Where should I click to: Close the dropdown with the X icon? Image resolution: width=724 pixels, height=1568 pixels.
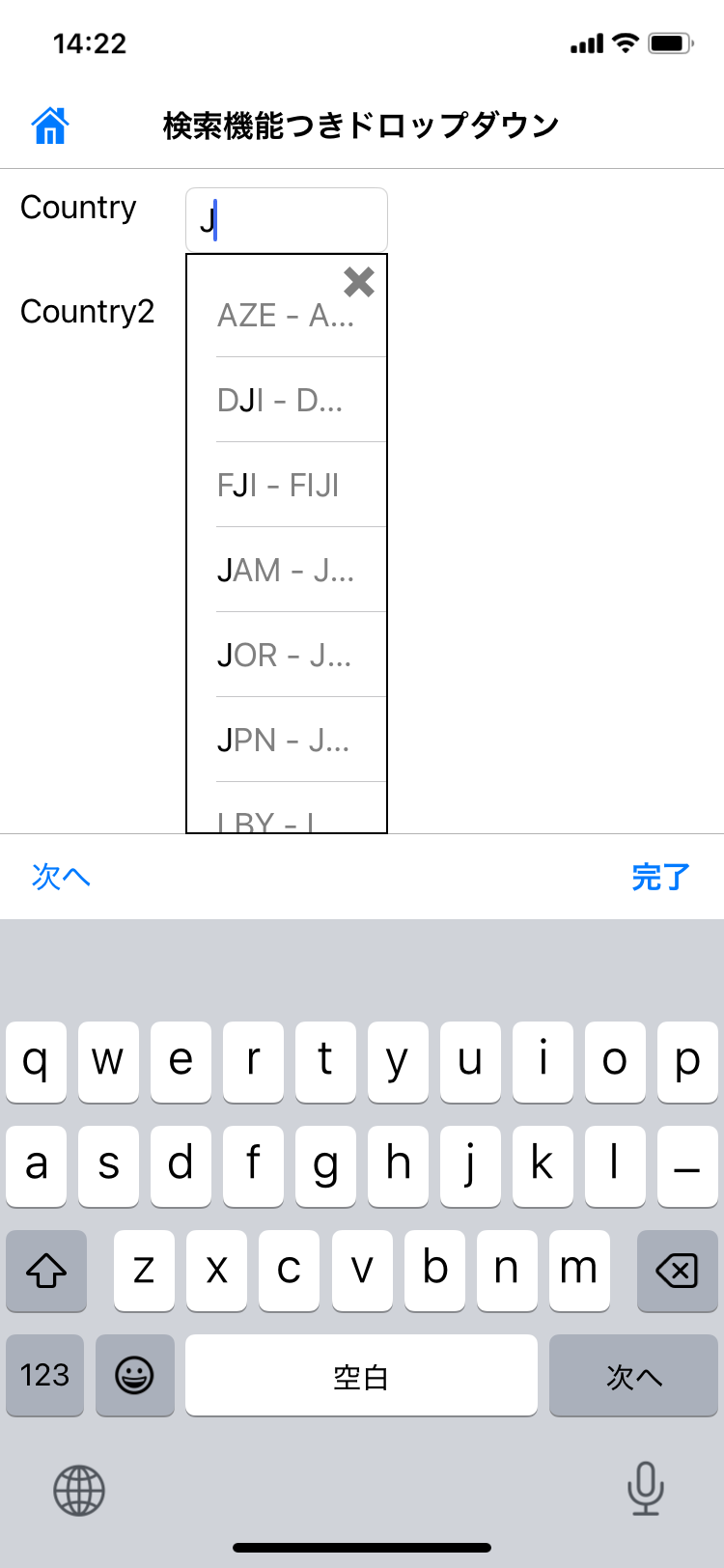(x=359, y=282)
